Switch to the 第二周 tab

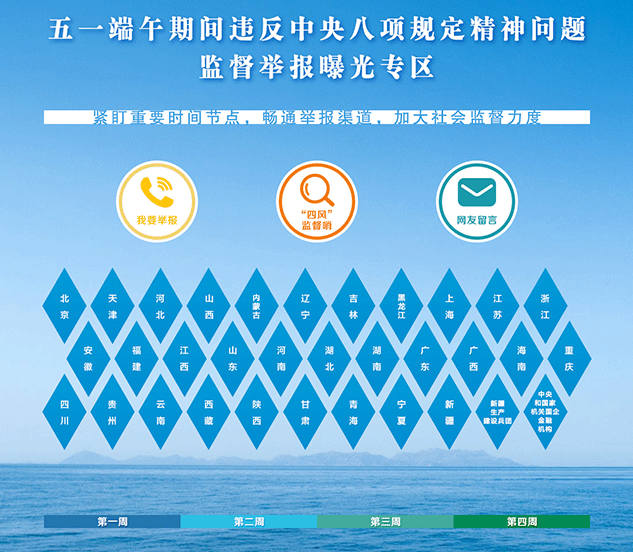[x=248, y=522]
